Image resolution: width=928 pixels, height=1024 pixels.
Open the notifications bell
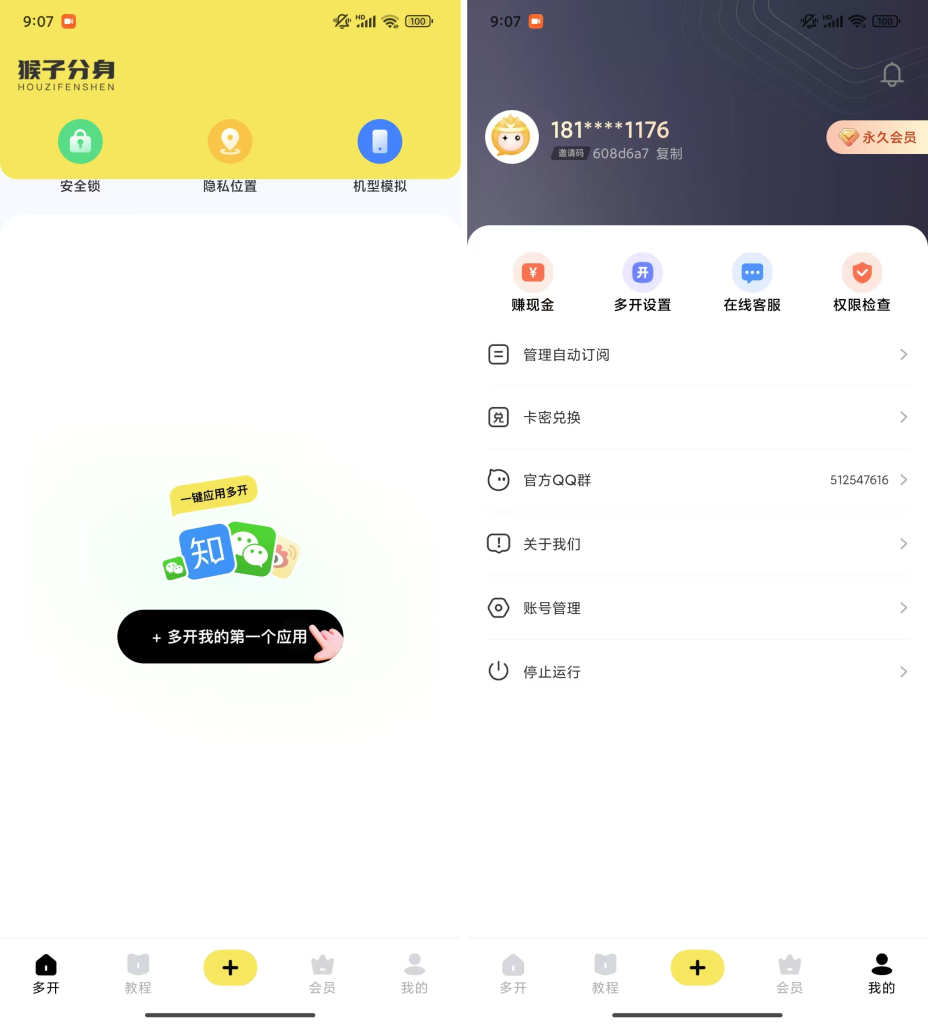point(892,75)
